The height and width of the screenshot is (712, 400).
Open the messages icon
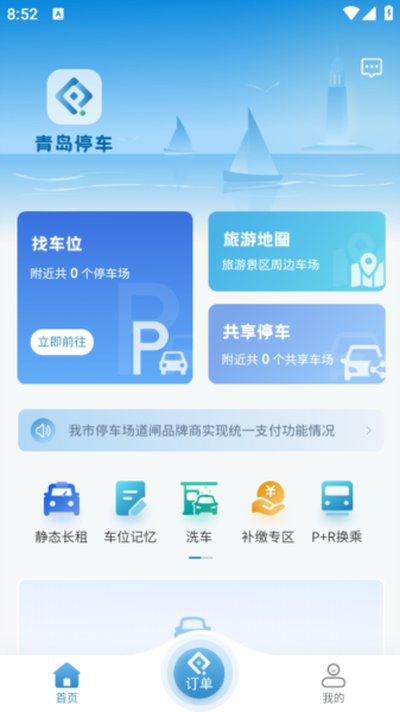[x=371, y=68]
